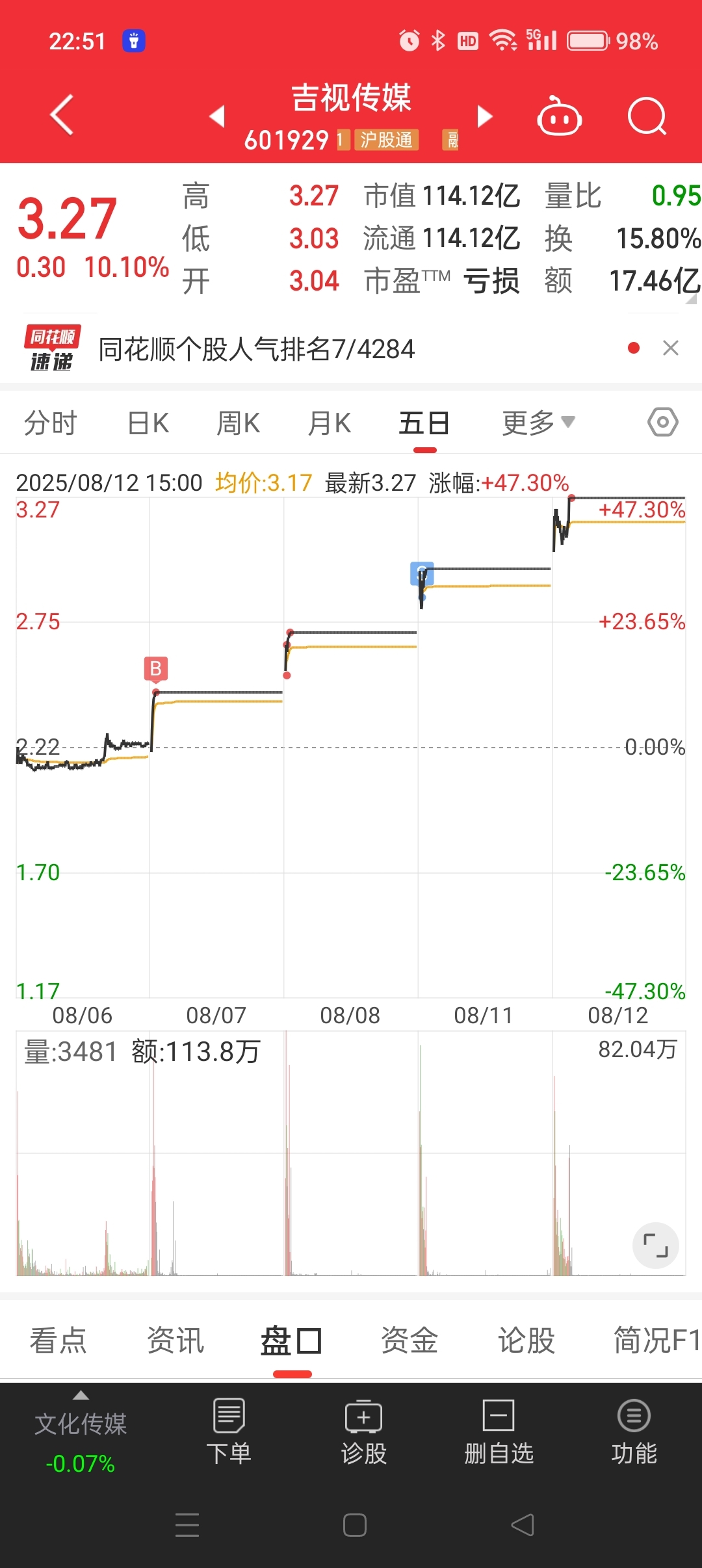Screen dimensions: 702x1568
Task: Dismiss the 同花顺速递 banner
Action: 671,348
